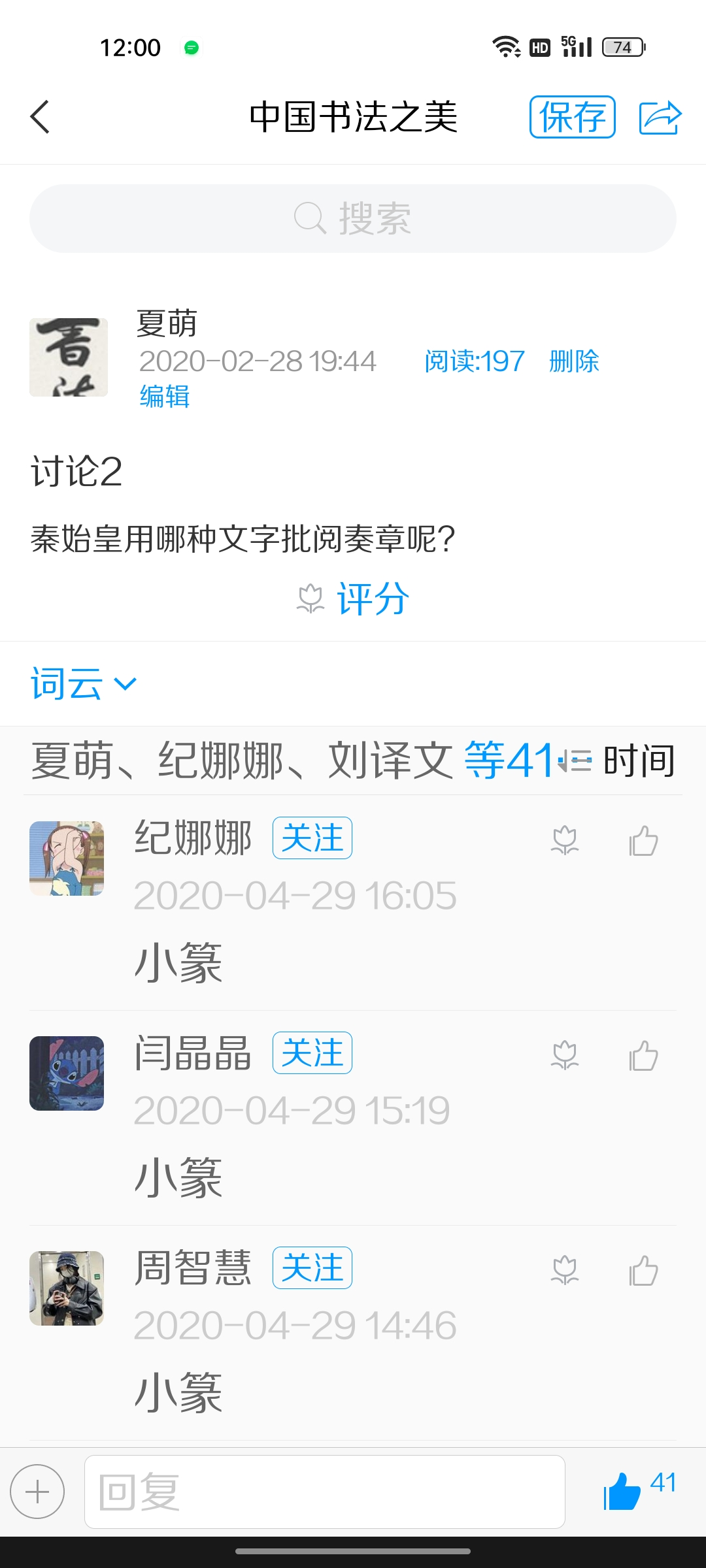This screenshot has width=706, height=1568.
Task: Tap the plus icon beside reply box
Action: click(37, 1492)
